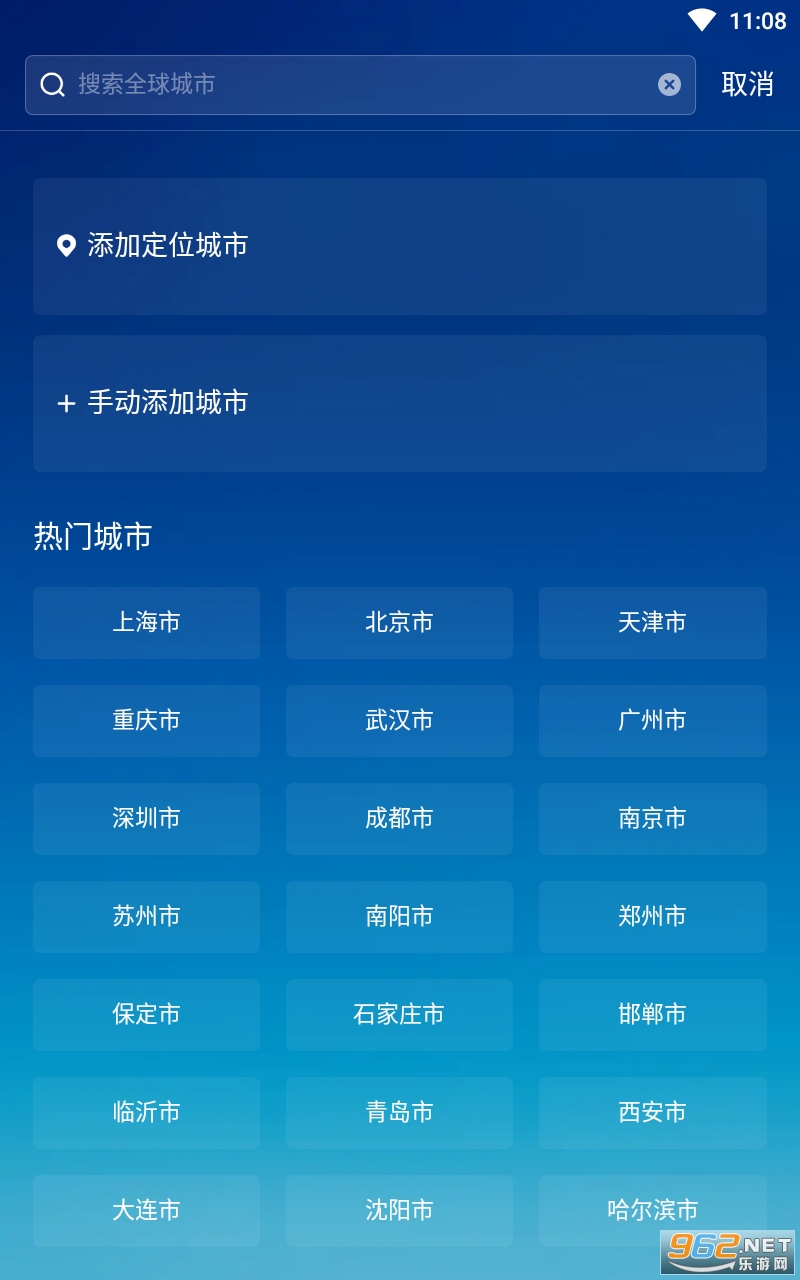Pick 西安市
Screen dimensions: 800x1280
(652, 1112)
